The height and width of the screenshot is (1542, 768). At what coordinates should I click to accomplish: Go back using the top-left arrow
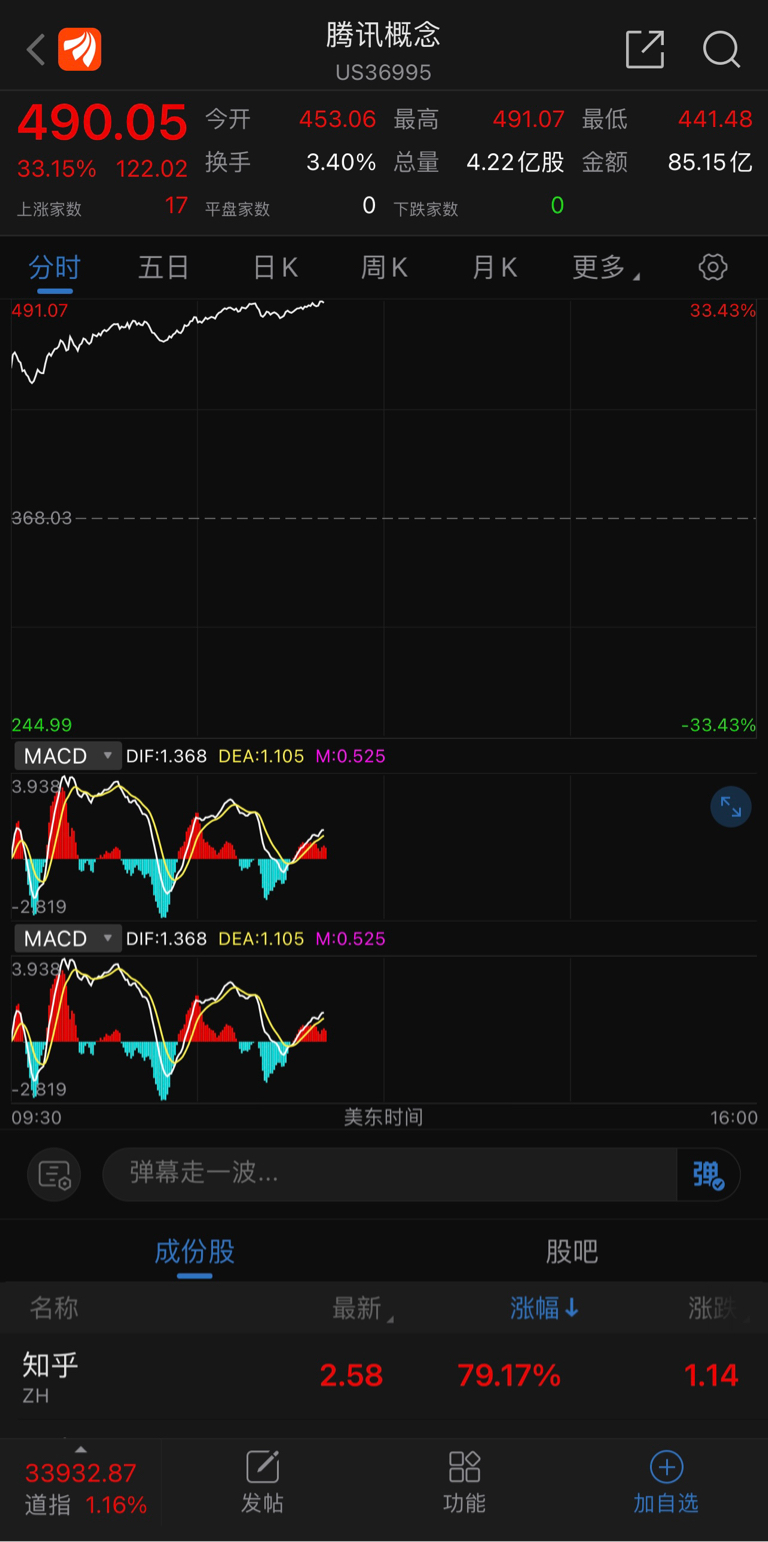tap(36, 49)
